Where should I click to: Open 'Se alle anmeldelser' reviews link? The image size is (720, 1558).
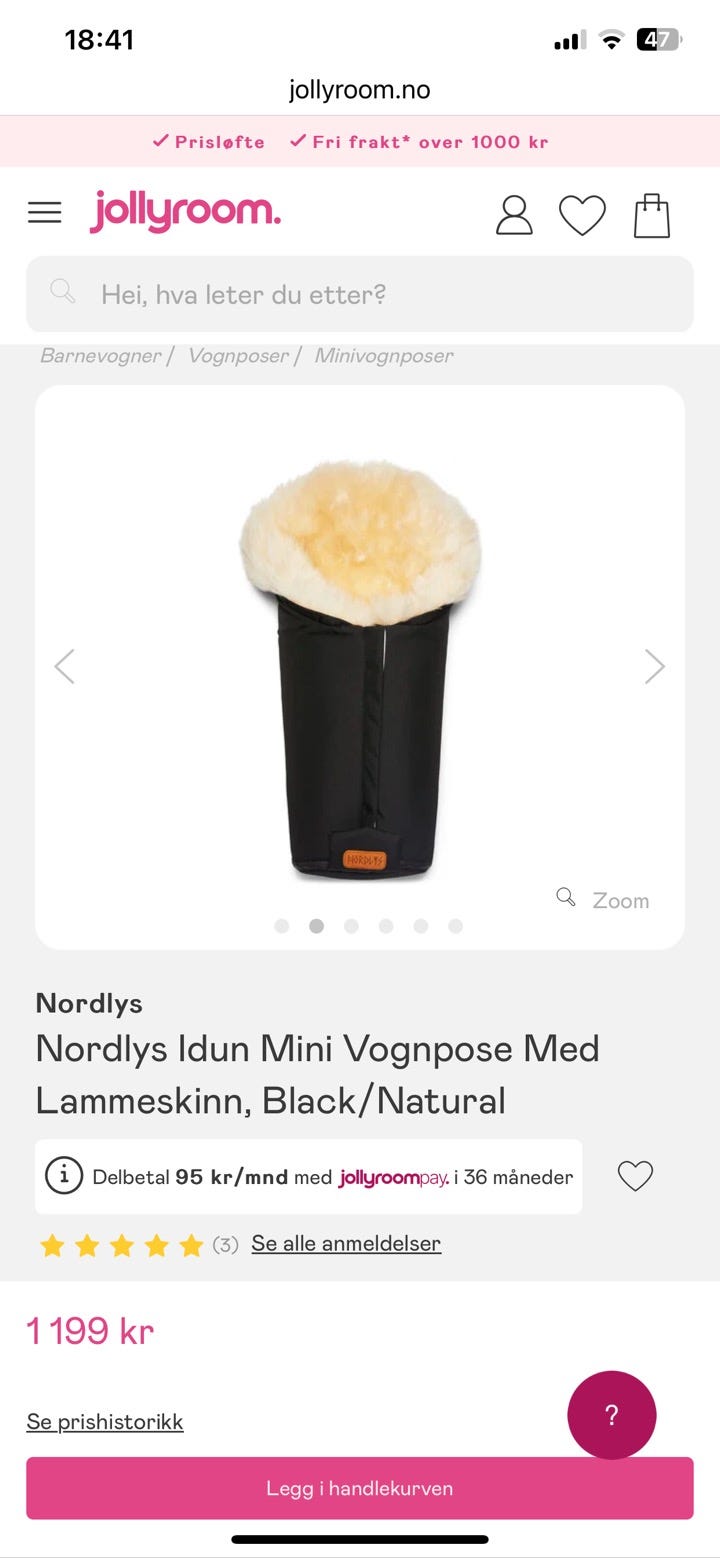tap(346, 1244)
